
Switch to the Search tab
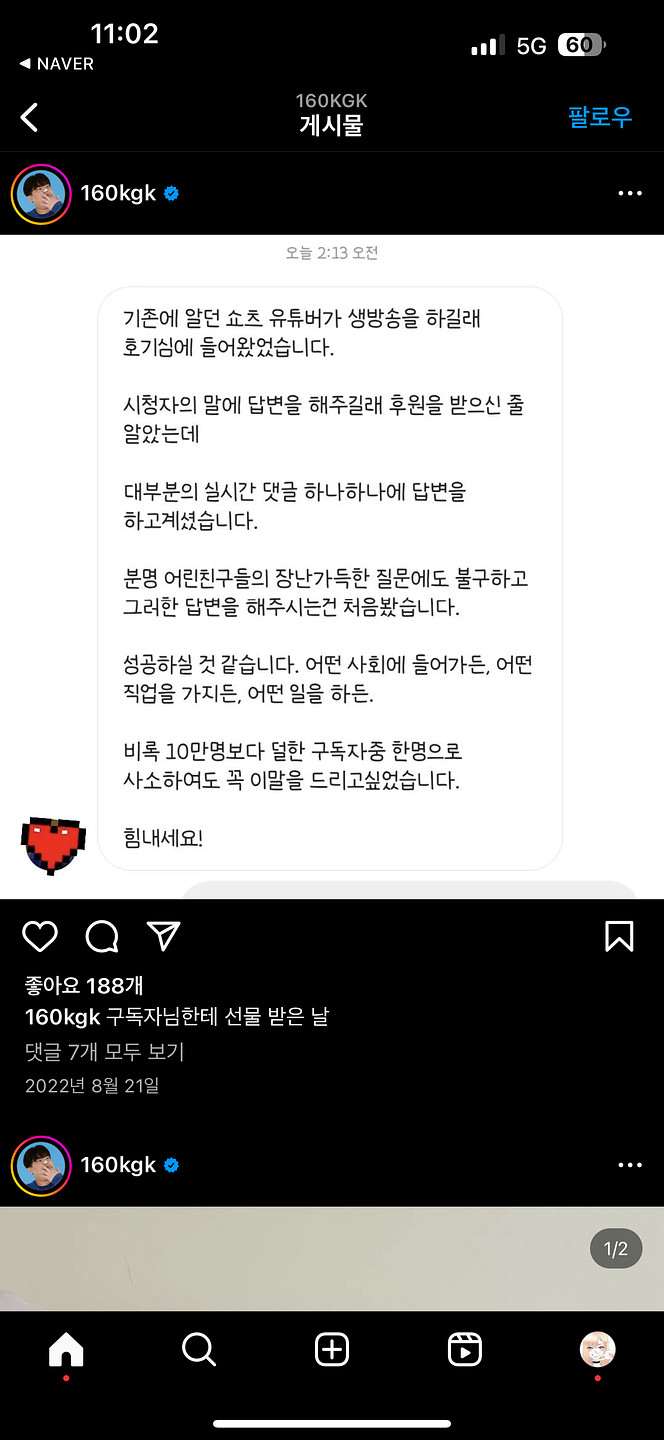(199, 1351)
